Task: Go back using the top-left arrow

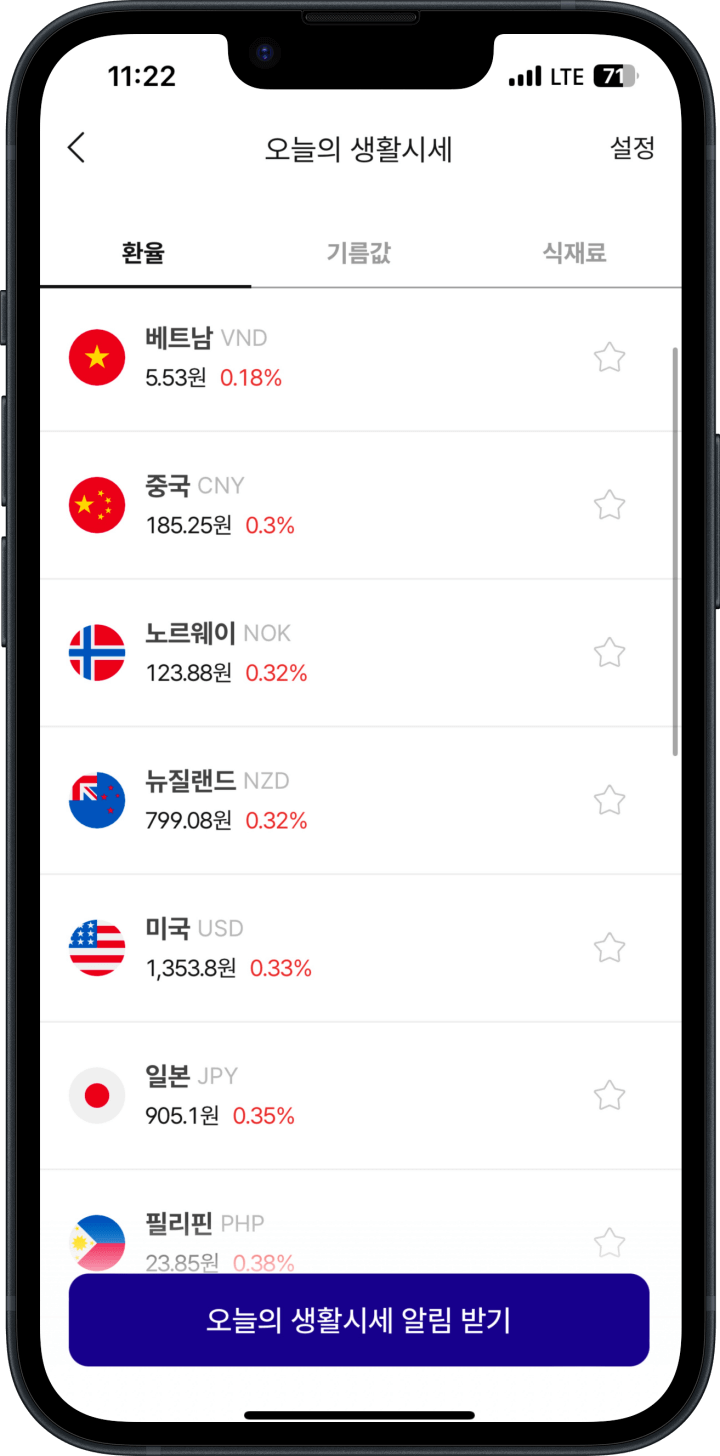Action: pyautogui.click(x=77, y=148)
